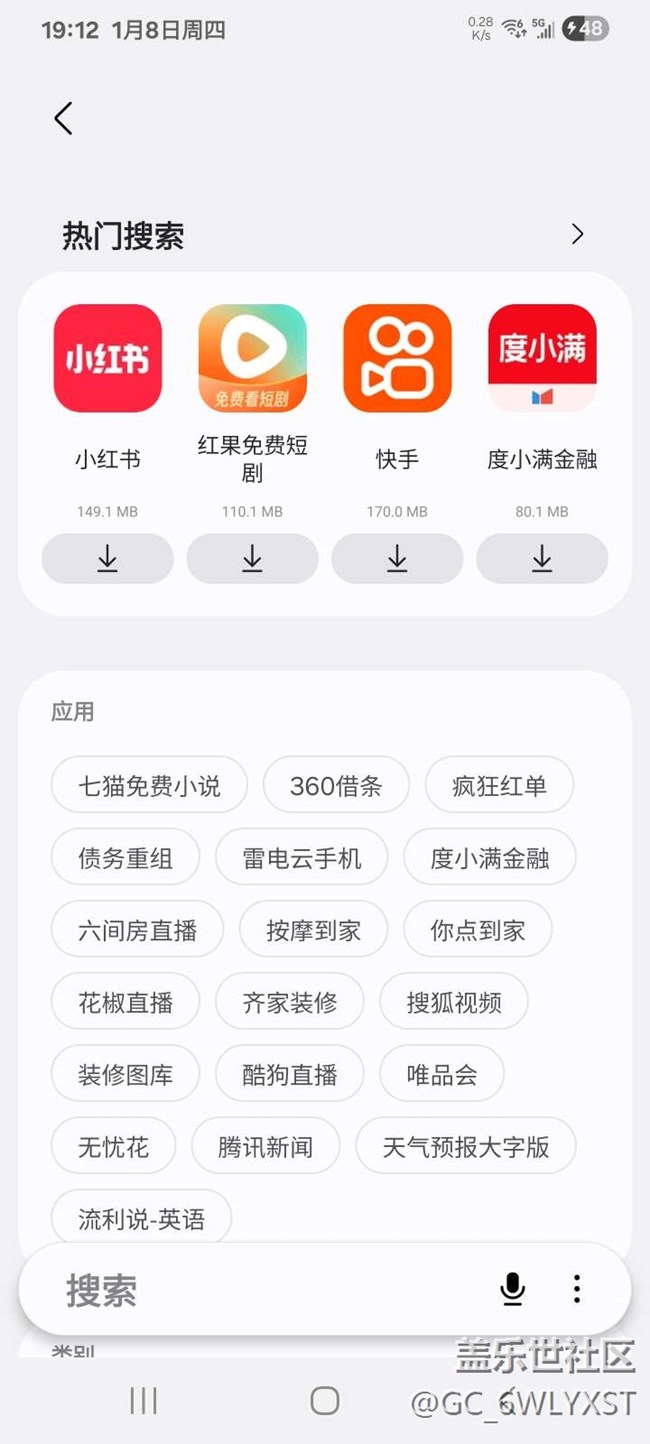
Task: Choose the 疯狂红单 suggestion
Action: coord(499,786)
